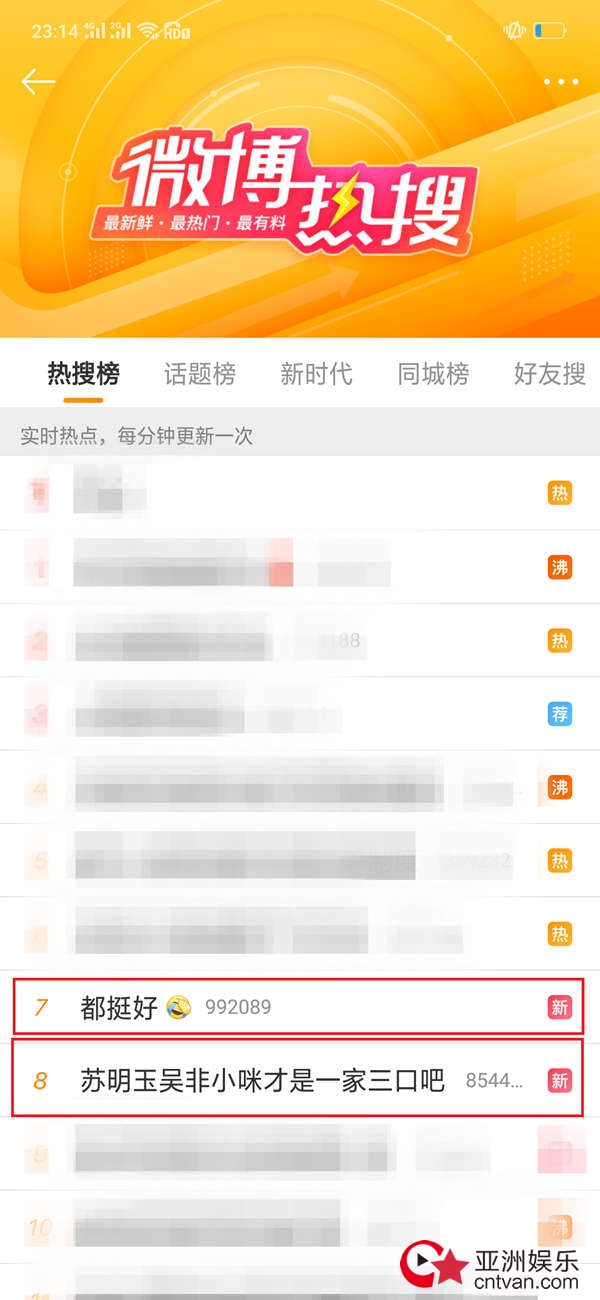Go back using the arrow icon
This screenshot has height=1300, width=600.
tap(38, 81)
